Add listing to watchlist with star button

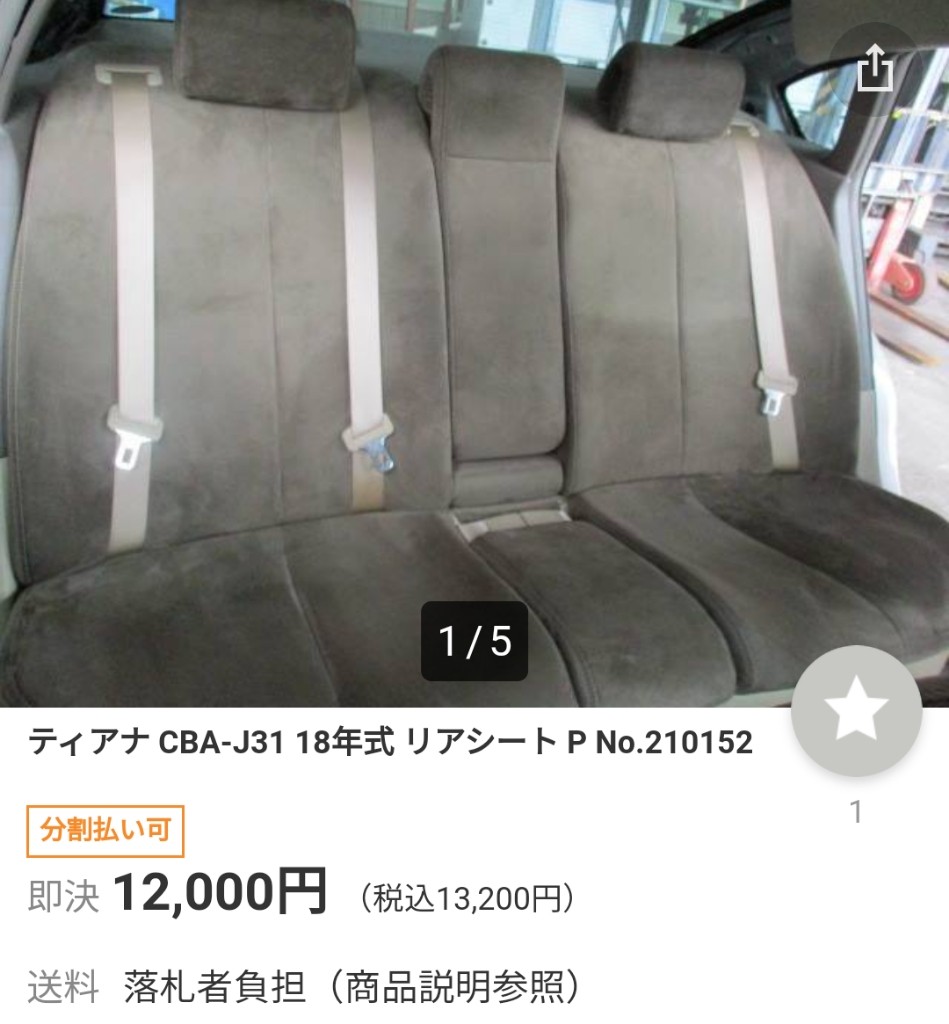(x=856, y=711)
